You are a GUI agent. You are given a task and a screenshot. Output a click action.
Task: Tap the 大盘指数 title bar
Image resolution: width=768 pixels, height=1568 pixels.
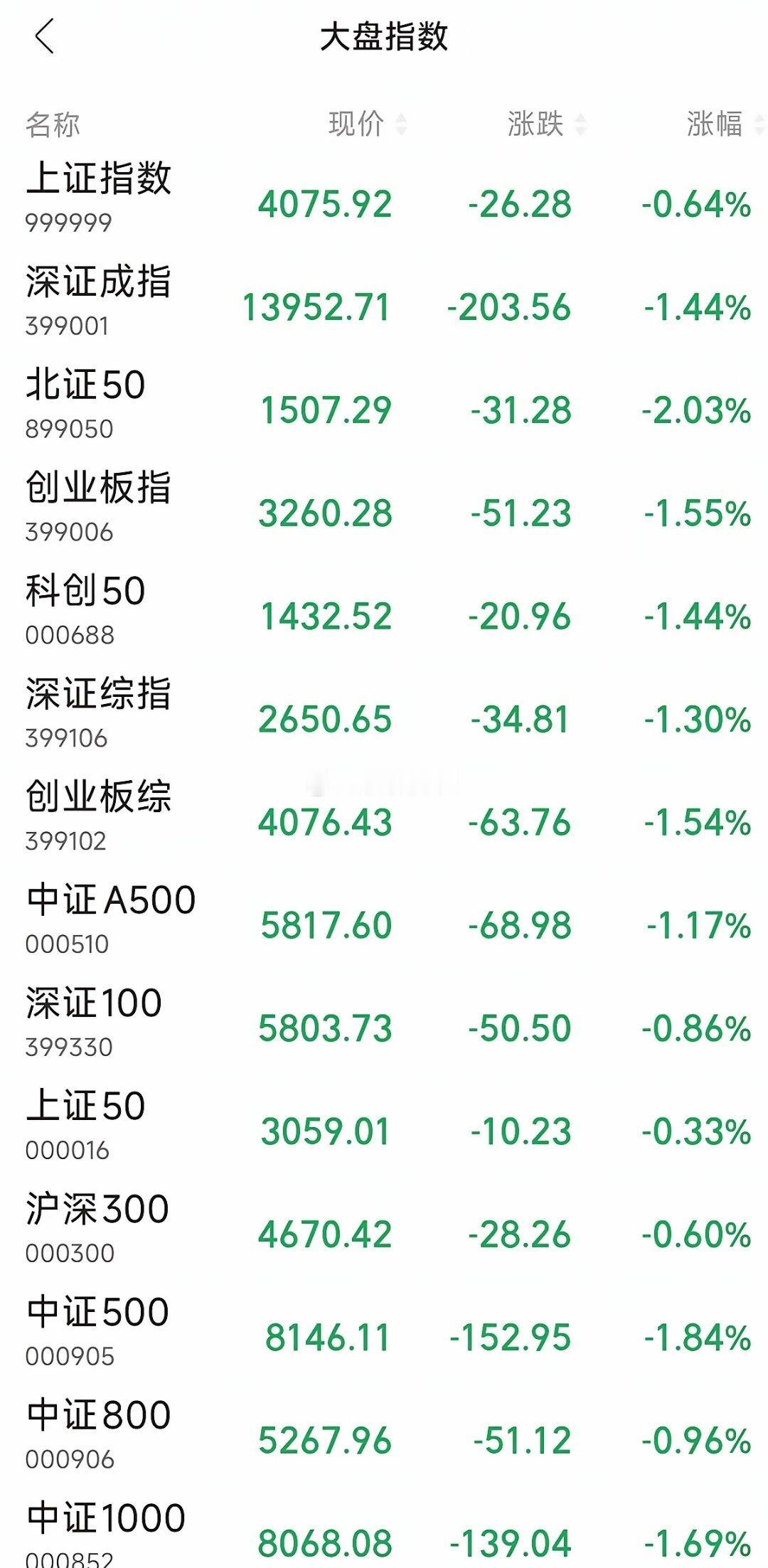pyautogui.click(x=384, y=36)
